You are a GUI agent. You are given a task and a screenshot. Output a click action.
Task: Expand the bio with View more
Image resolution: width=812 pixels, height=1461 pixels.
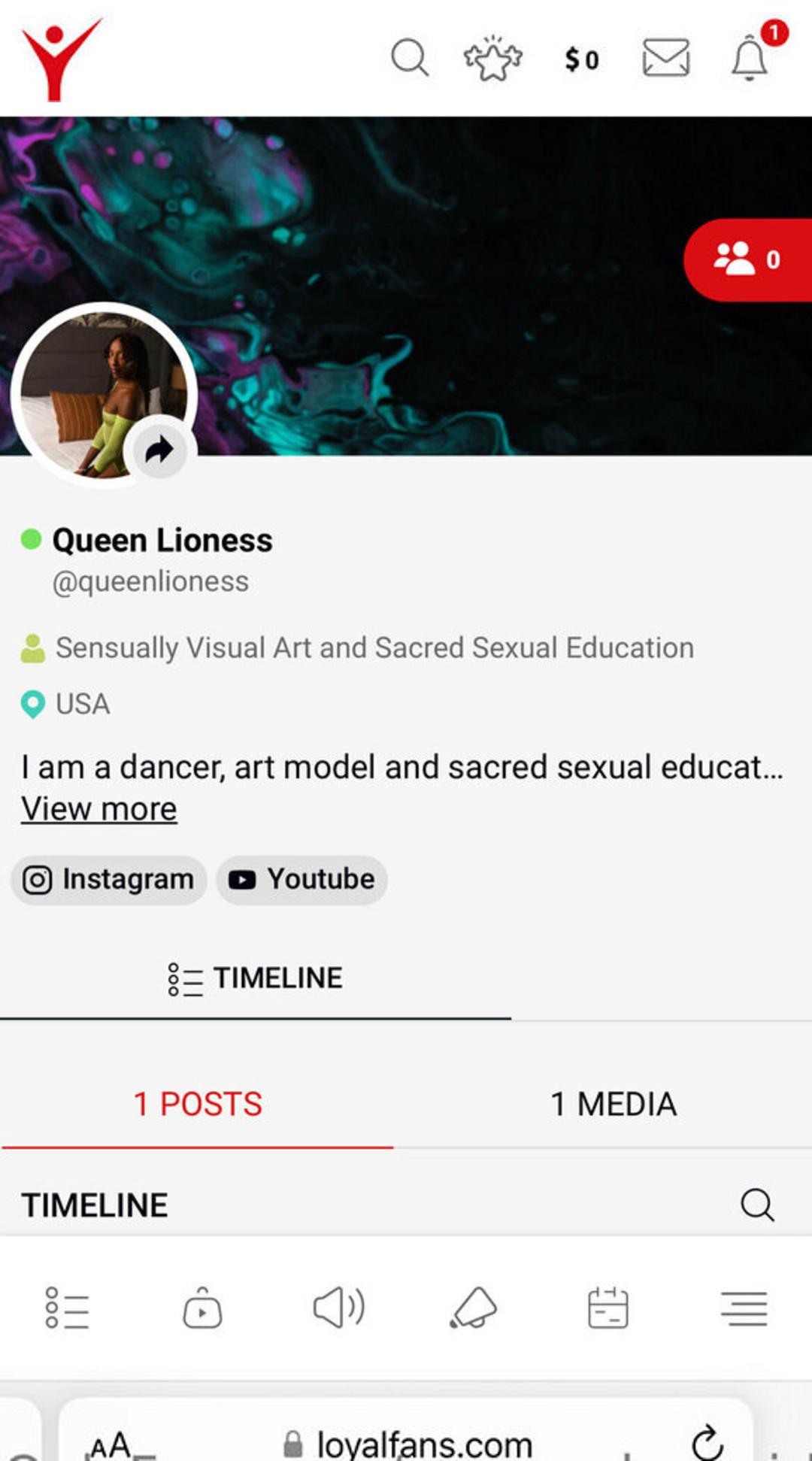[x=99, y=809]
